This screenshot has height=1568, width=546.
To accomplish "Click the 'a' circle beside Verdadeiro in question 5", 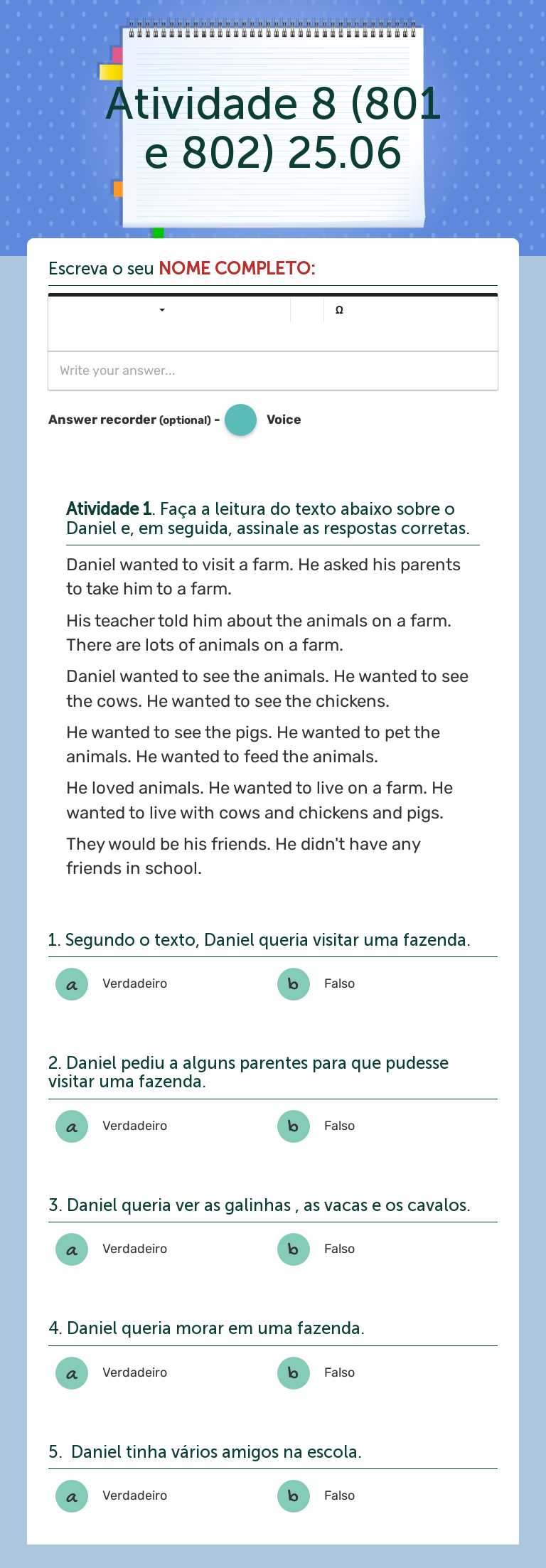I will coord(71,1495).
